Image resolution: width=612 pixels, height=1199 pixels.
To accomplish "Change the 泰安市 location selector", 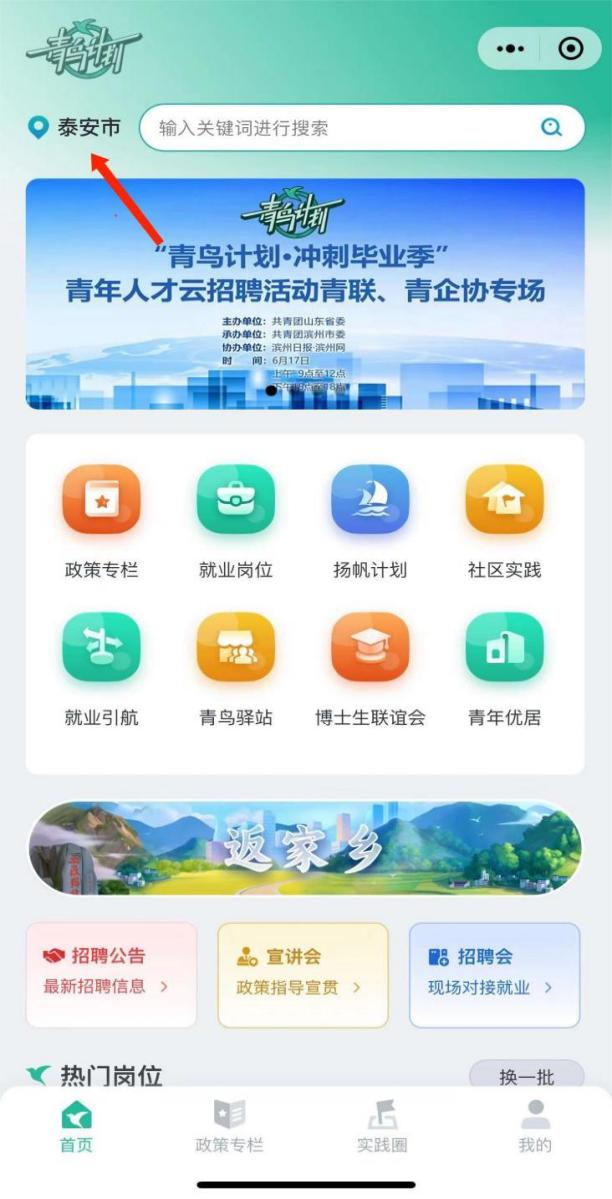I will tap(74, 128).
